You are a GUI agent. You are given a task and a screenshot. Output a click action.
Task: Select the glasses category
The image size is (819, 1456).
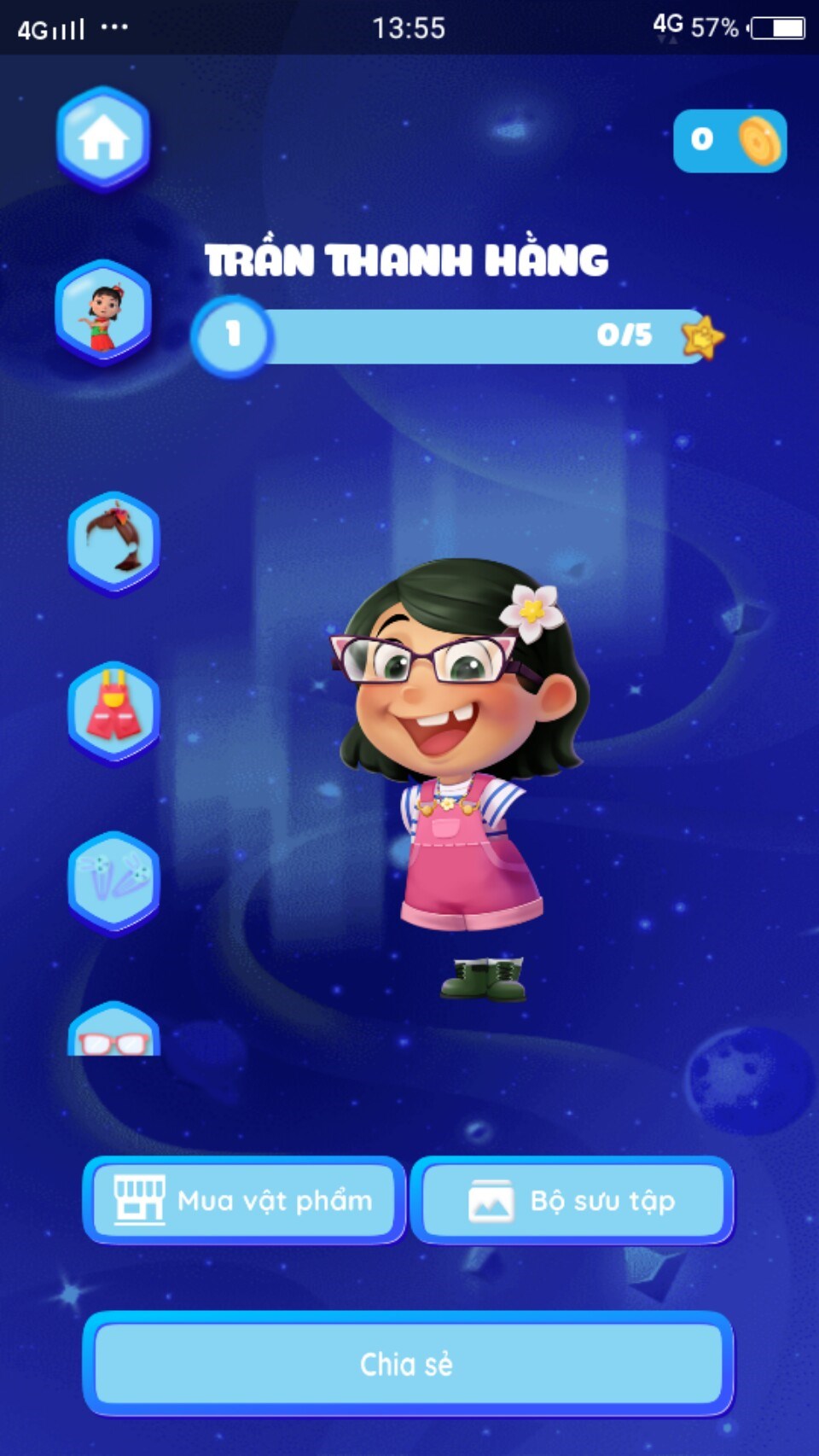point(113,1035)
